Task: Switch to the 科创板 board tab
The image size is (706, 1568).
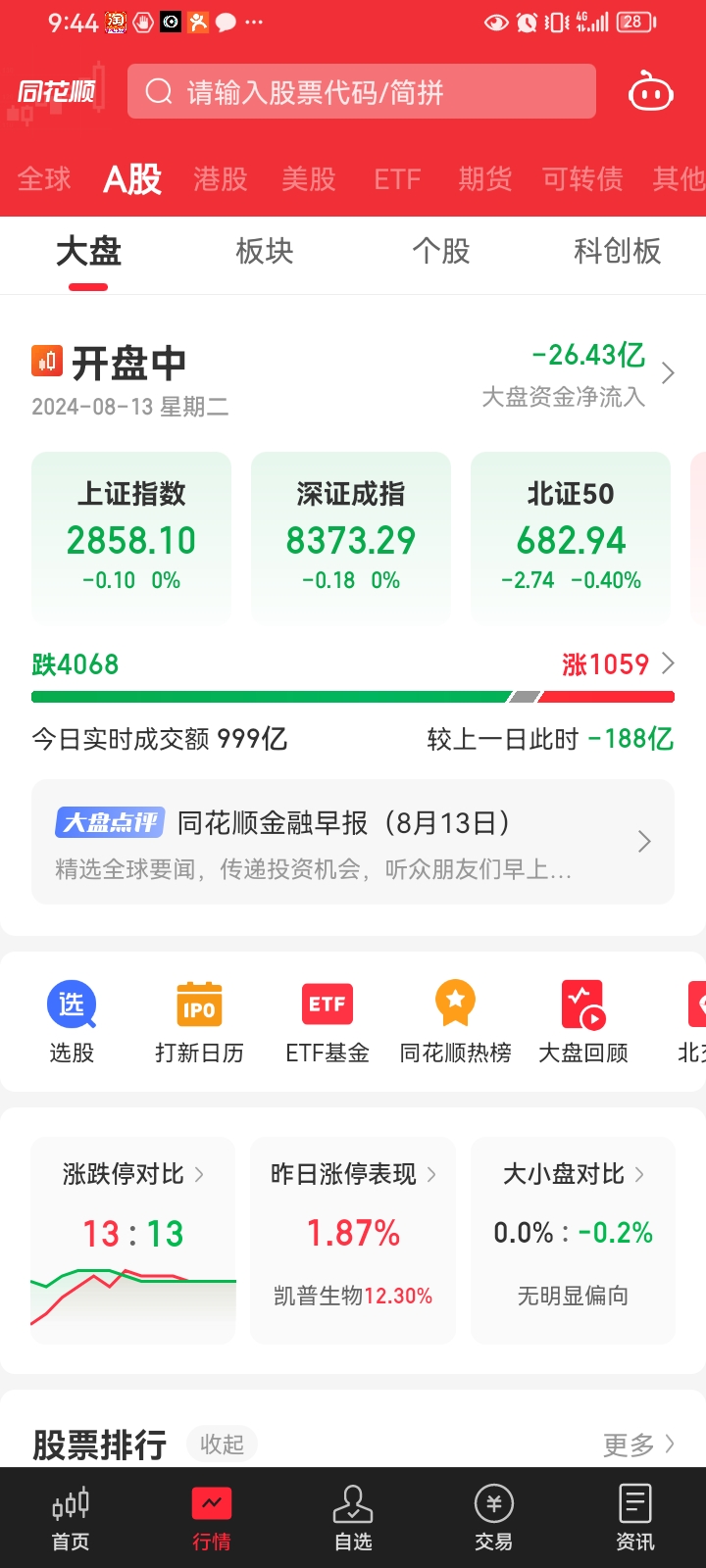Action: coord(617,252)
